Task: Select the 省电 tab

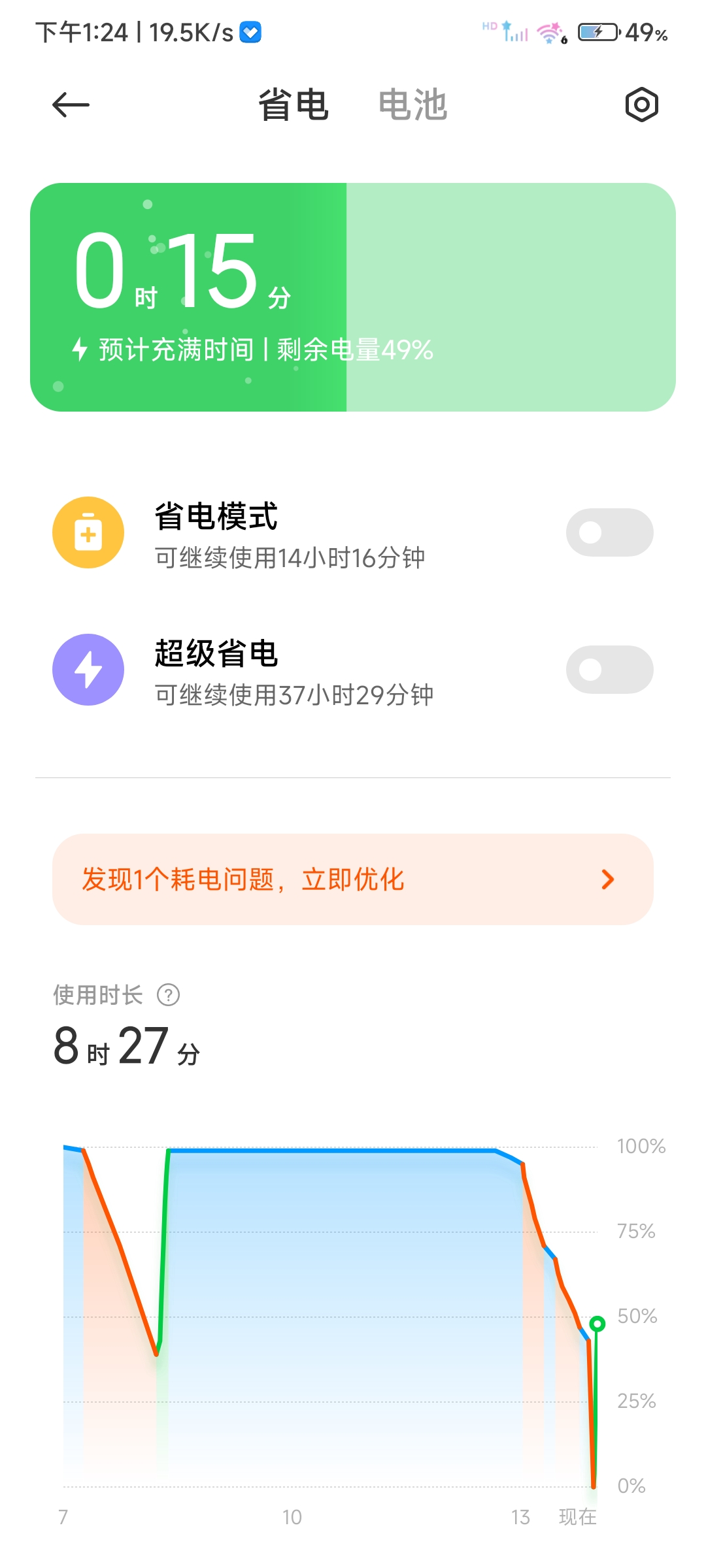Action: (294, 105)
